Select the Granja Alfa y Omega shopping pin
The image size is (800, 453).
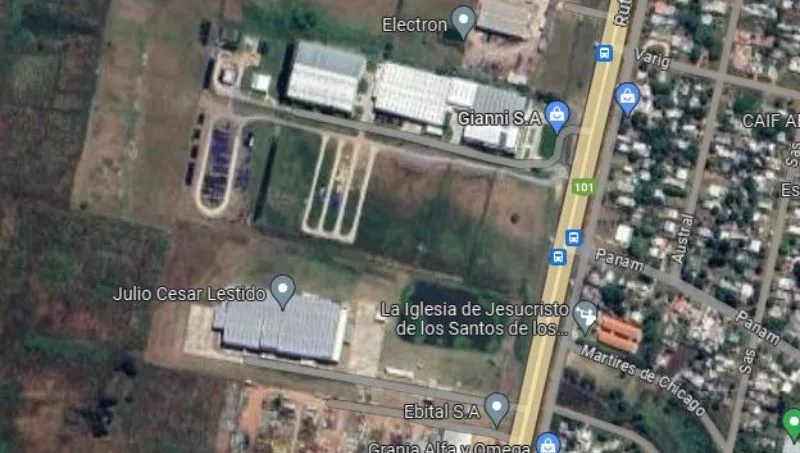[546, 443]
